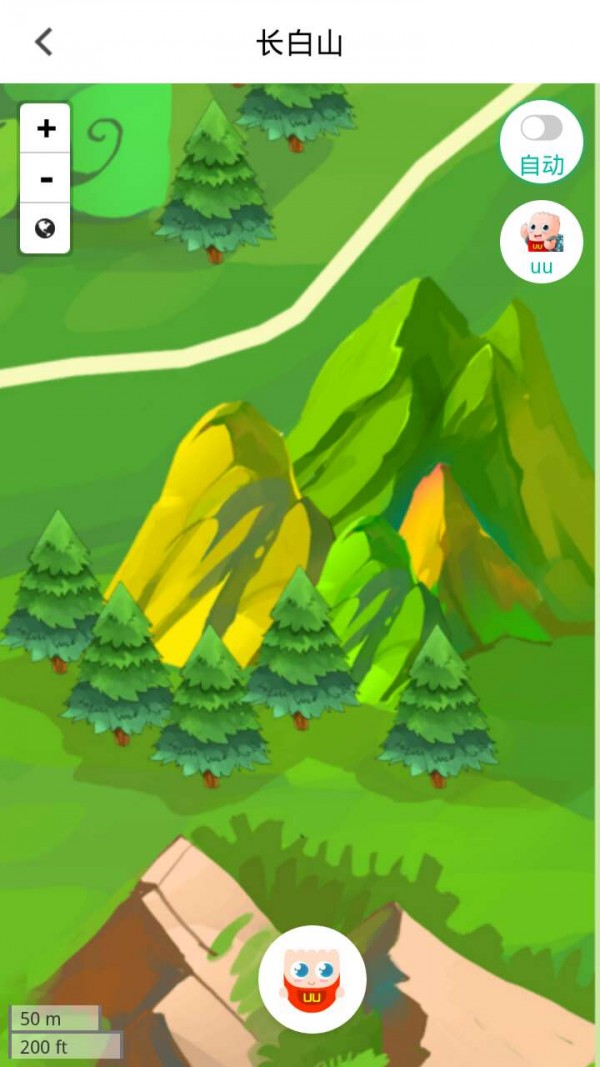Tap the globe map-layer icon

pos(45,229)
